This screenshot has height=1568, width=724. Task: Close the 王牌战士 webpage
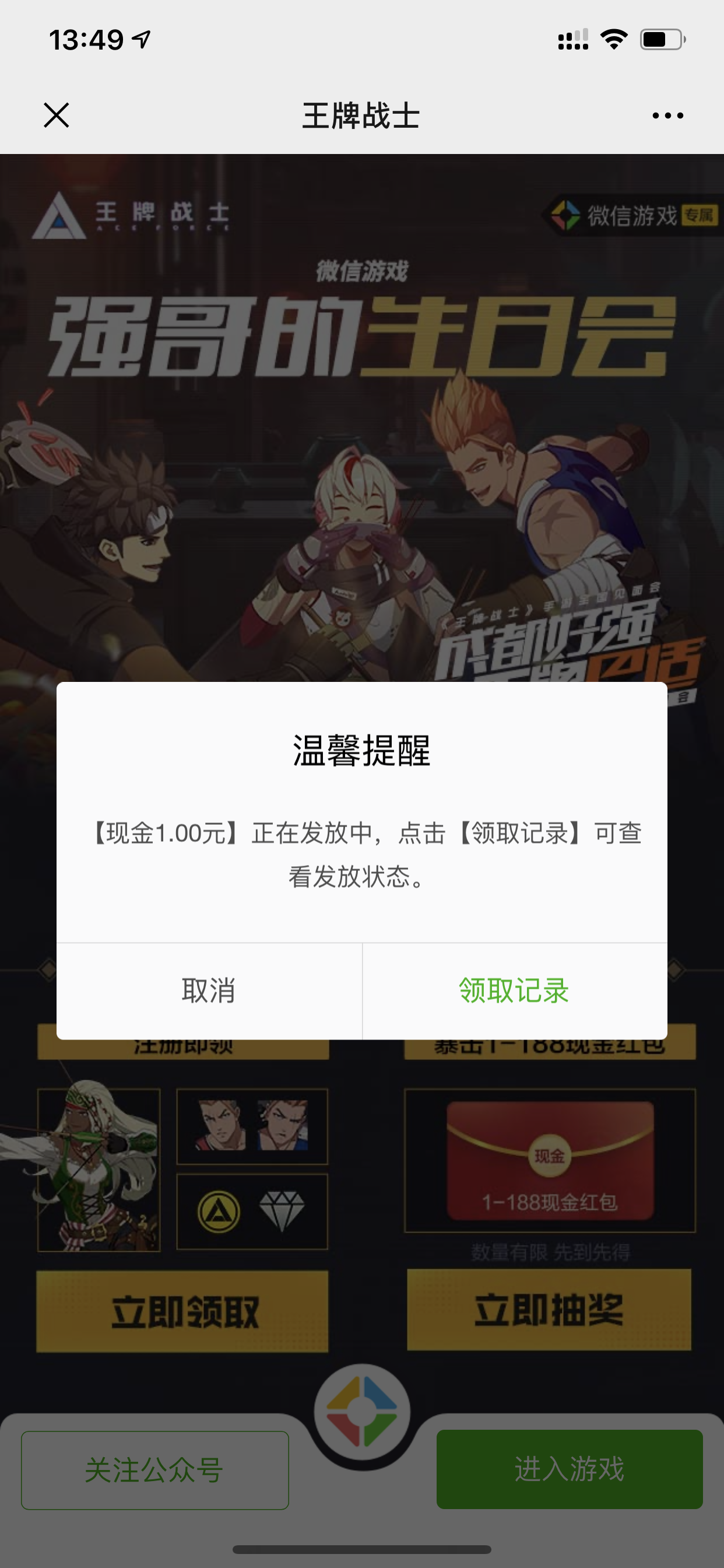coord(57,115)
